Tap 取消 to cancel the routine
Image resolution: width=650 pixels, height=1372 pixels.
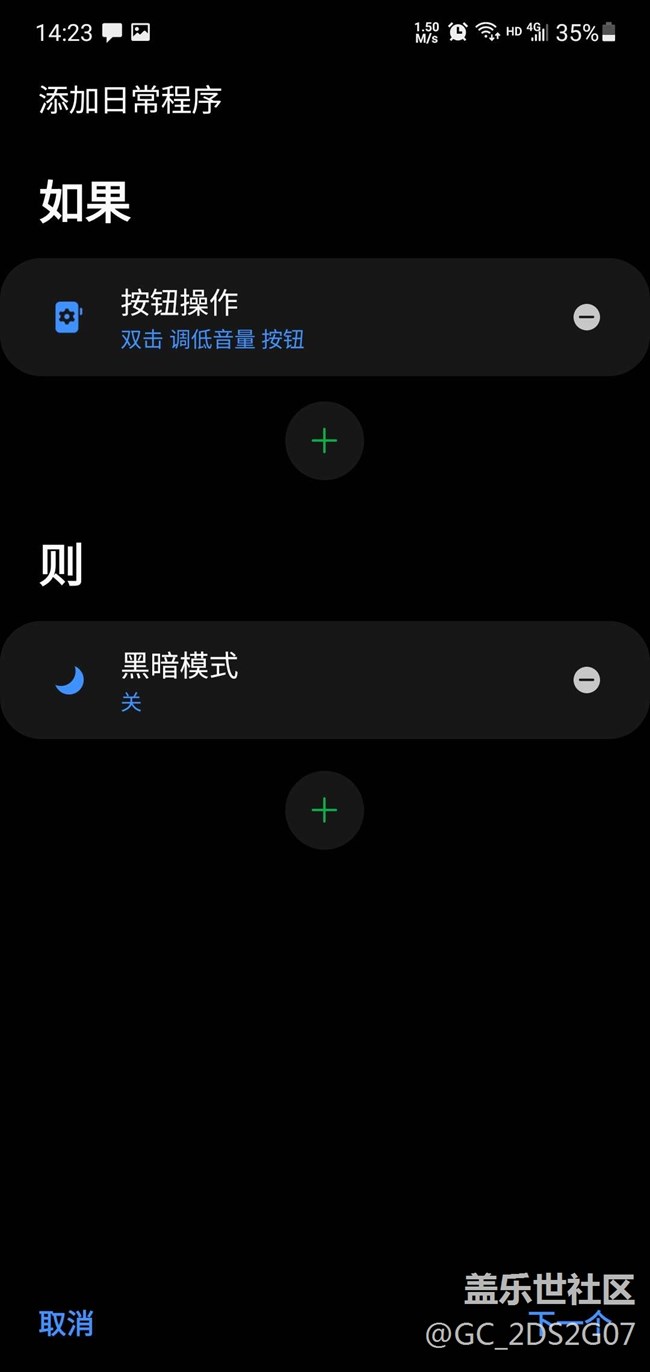[66, 1323]
